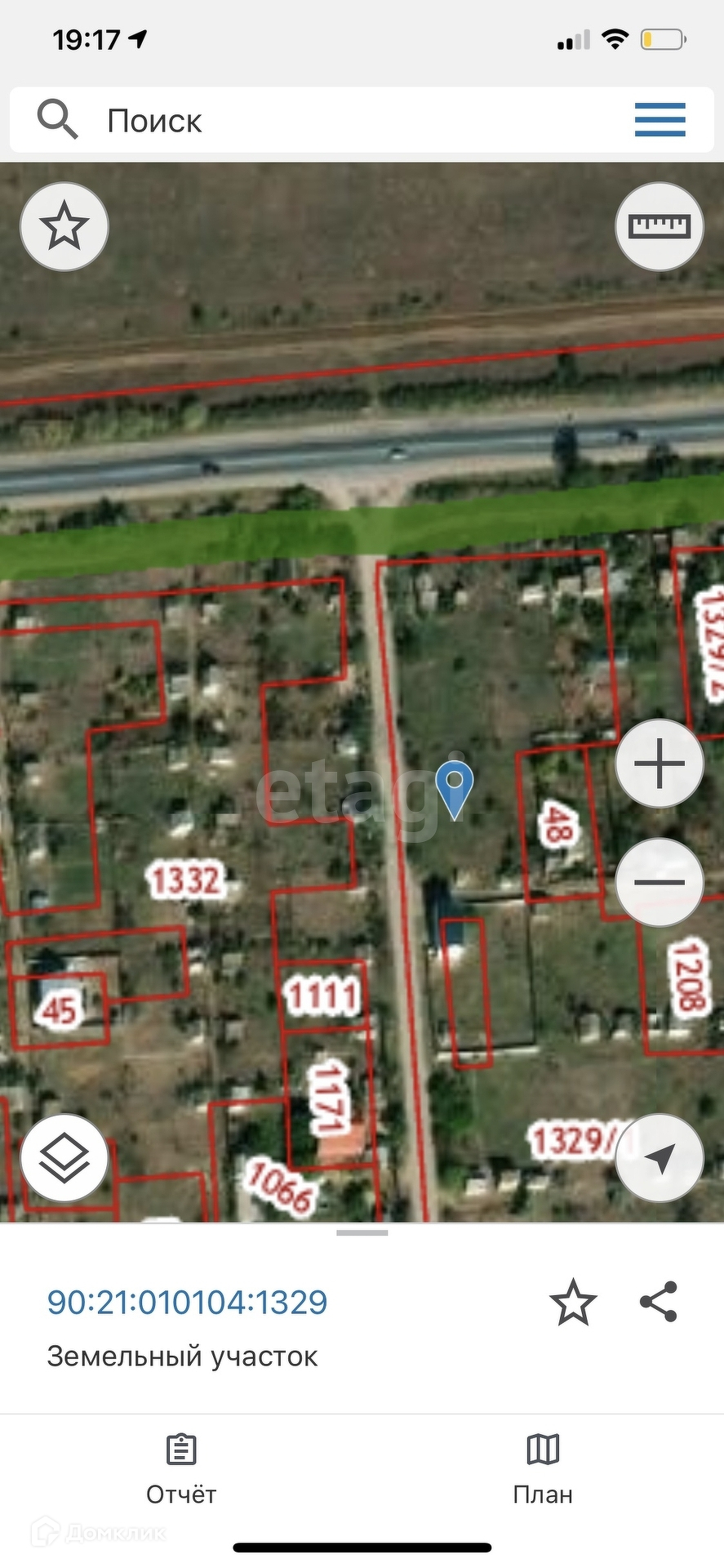Open the План plan view
Screen dimensions: 724x1568
coord(543,1470)
